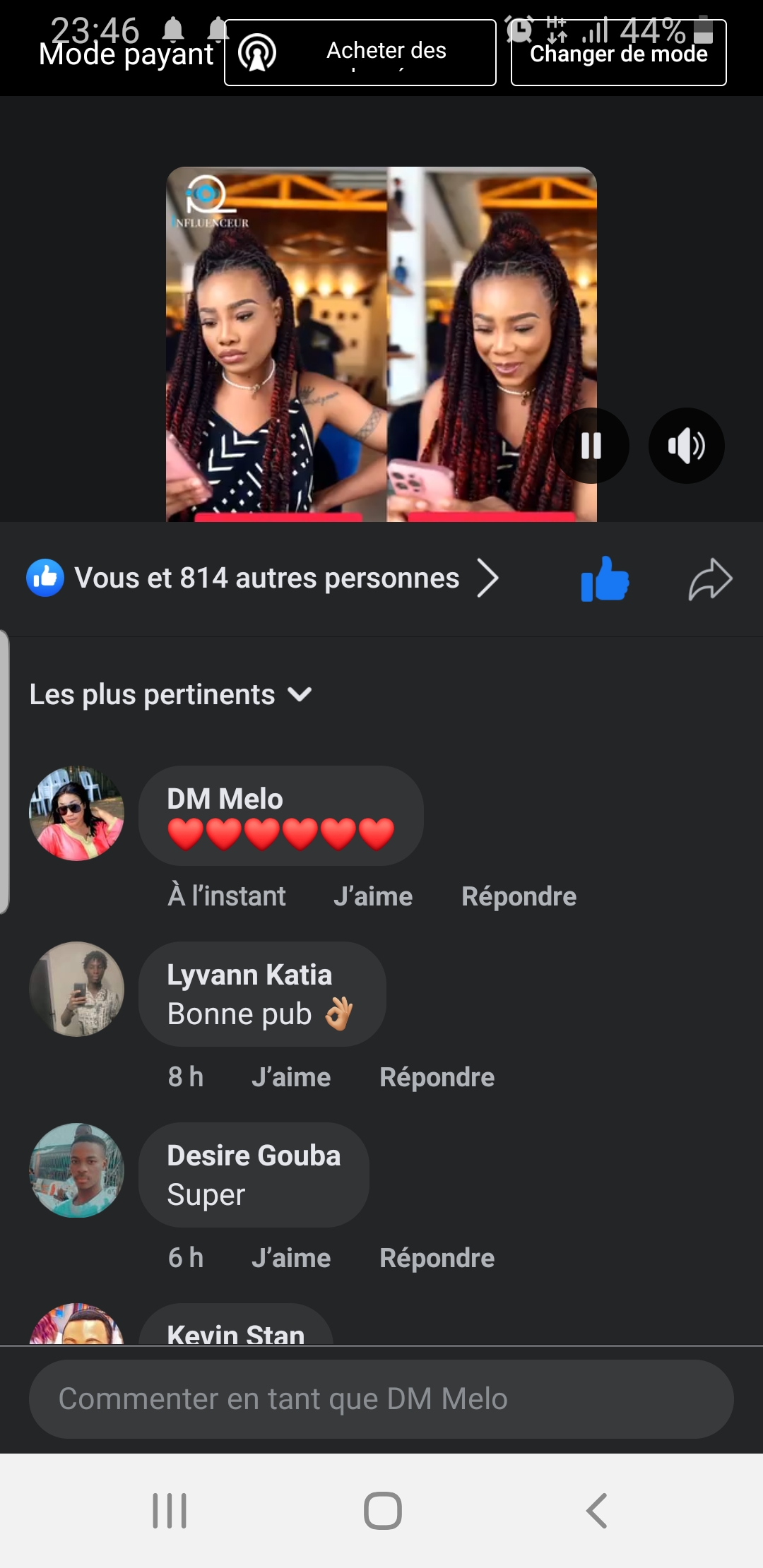The width and height of the screenshot is (763, 1568).
Task: Tap the blue thumbs-up like button
Action: [x=605, y=579]
